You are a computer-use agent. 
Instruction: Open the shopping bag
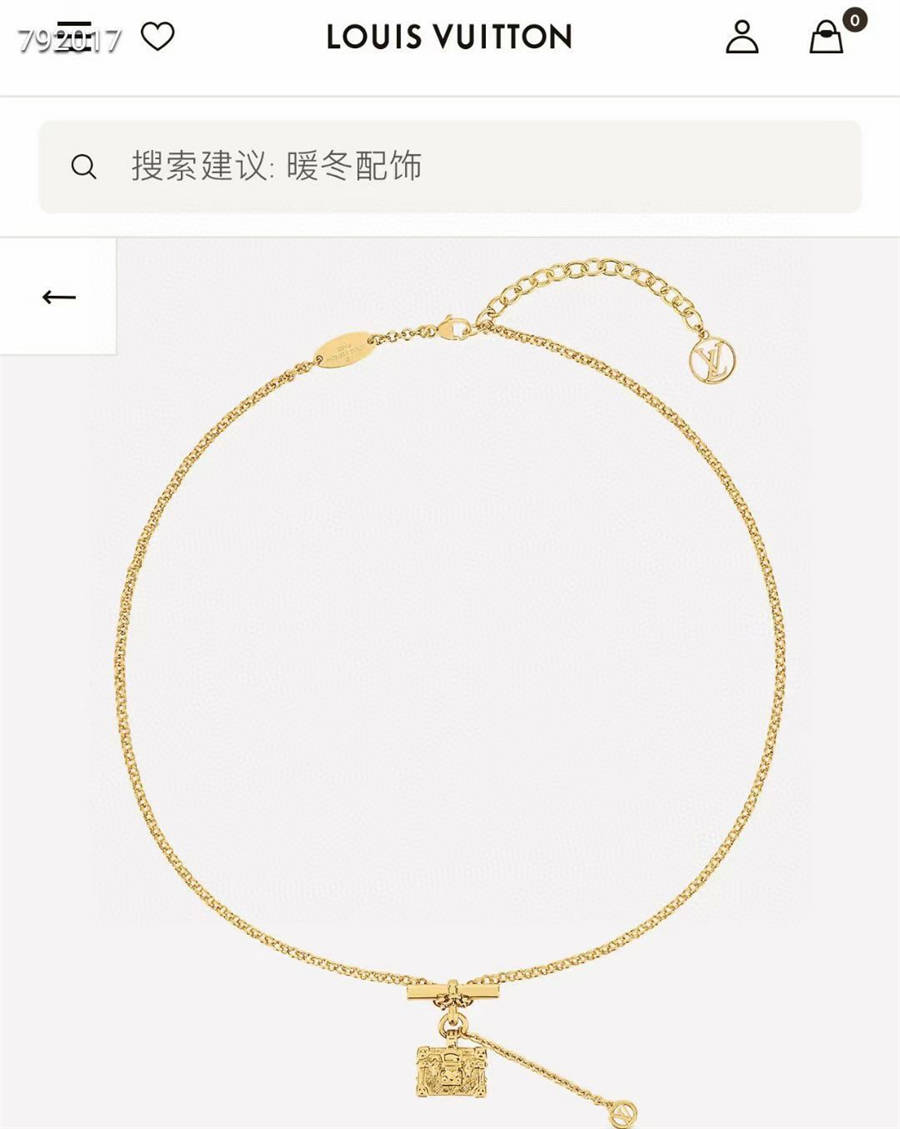click(827, 37)
